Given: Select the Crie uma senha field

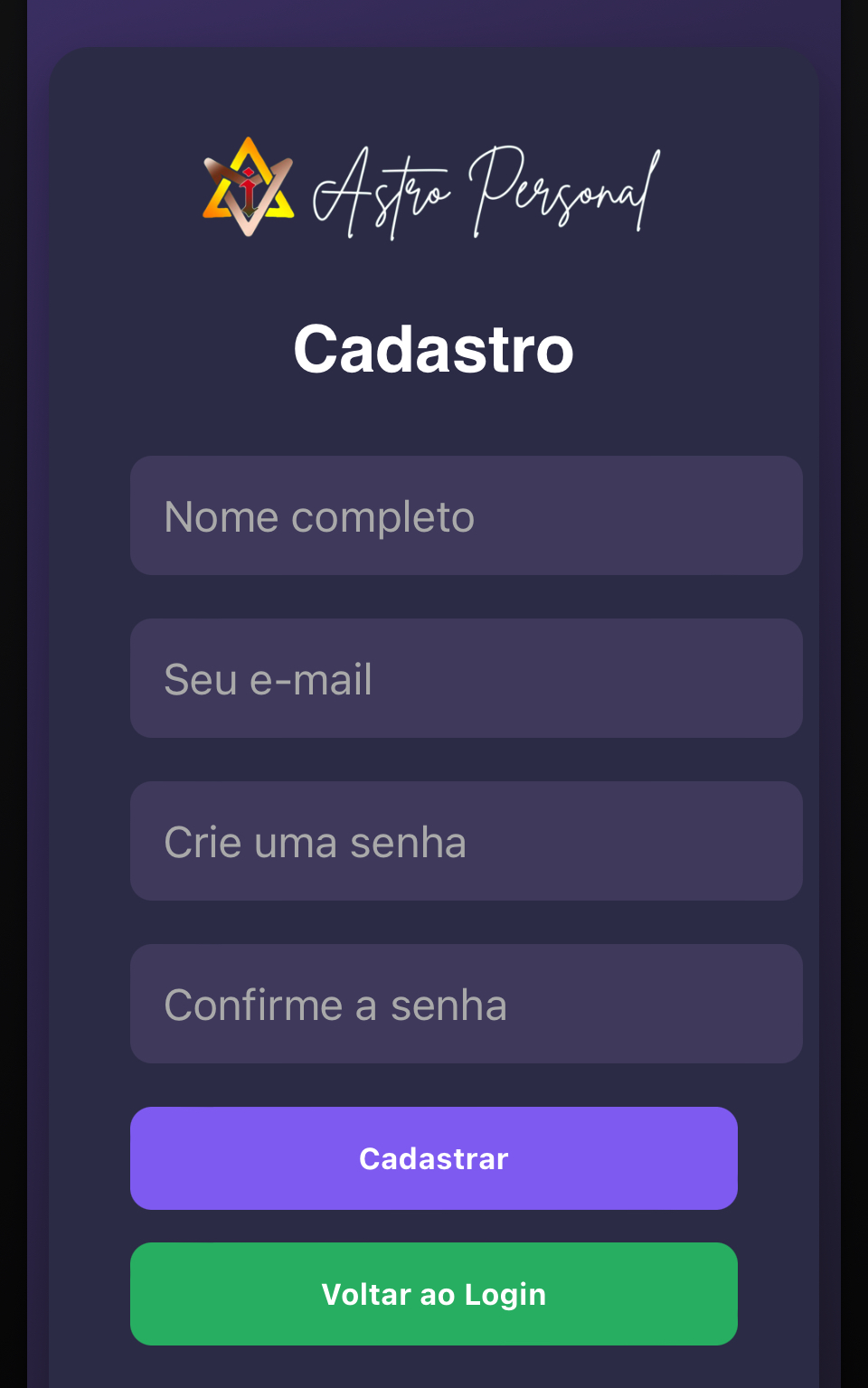Looking at the screenshot, I should (x=467, y=841).
